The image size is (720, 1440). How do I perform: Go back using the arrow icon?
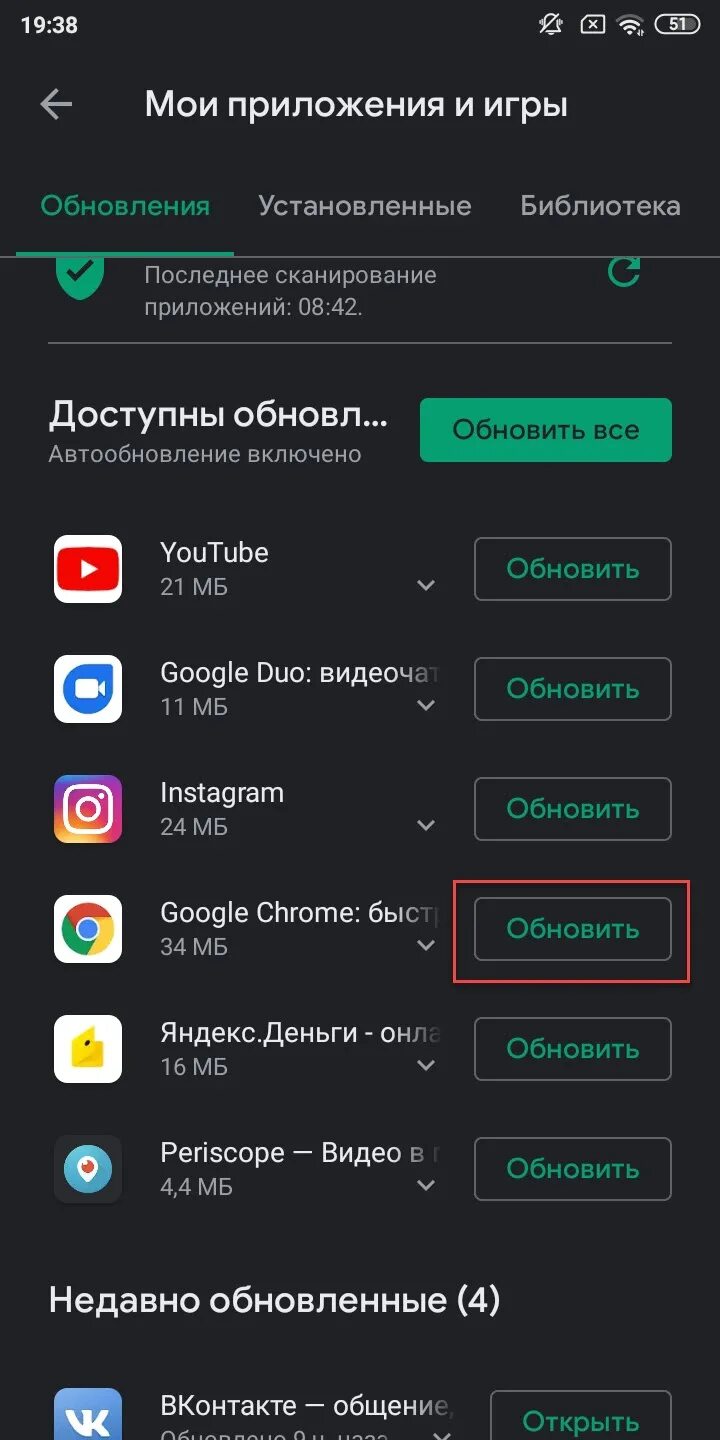[56, 104]
